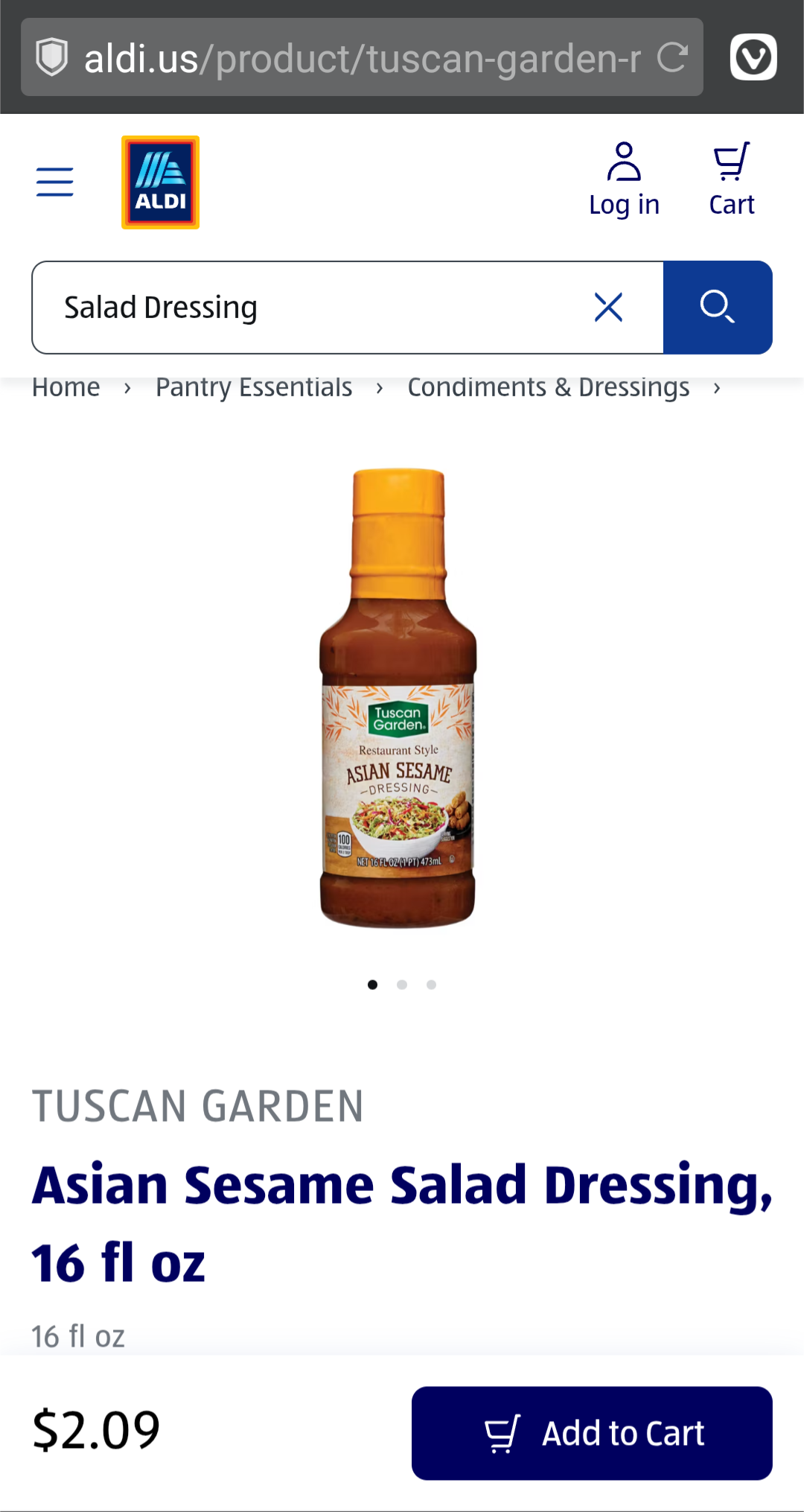The height and width of the screenshot is (1512, 804).
Task: Open the hamburger navigation menu
Action: pyautogui.click(x=55, y=182)
